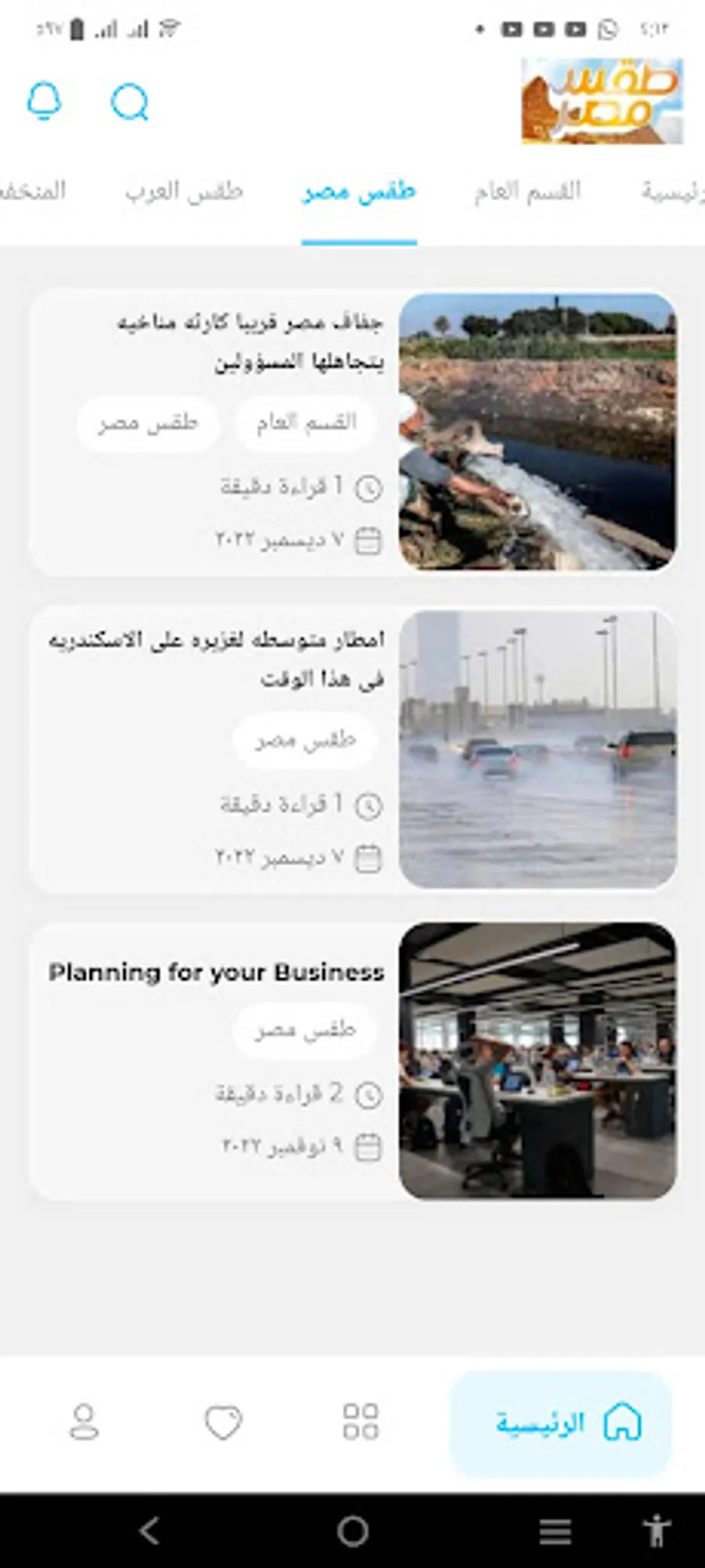Open the Planning for your Business article
Image resolution: width=705 pixels, height=1568 pixels.
click(x=216, y=972)
